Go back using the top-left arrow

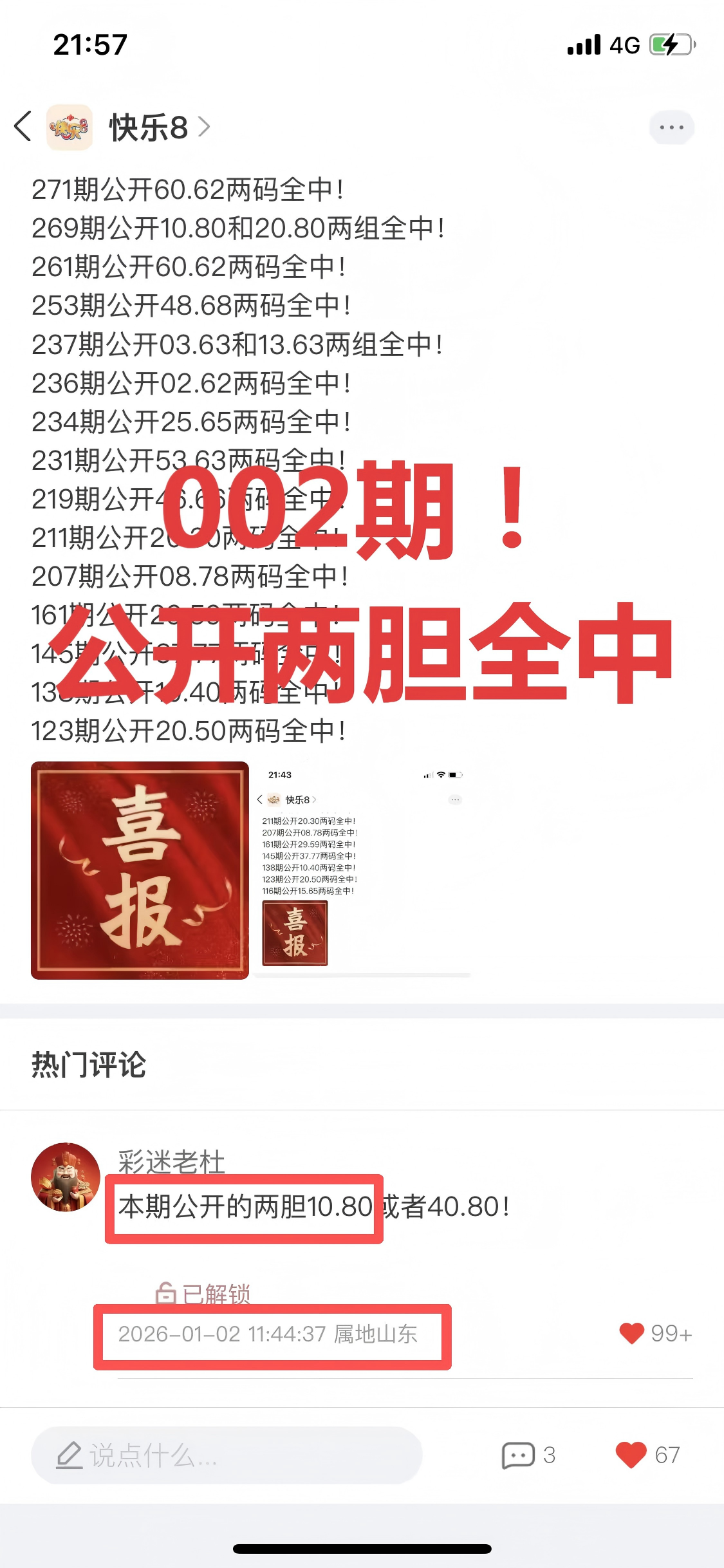[x=23, y=126]
